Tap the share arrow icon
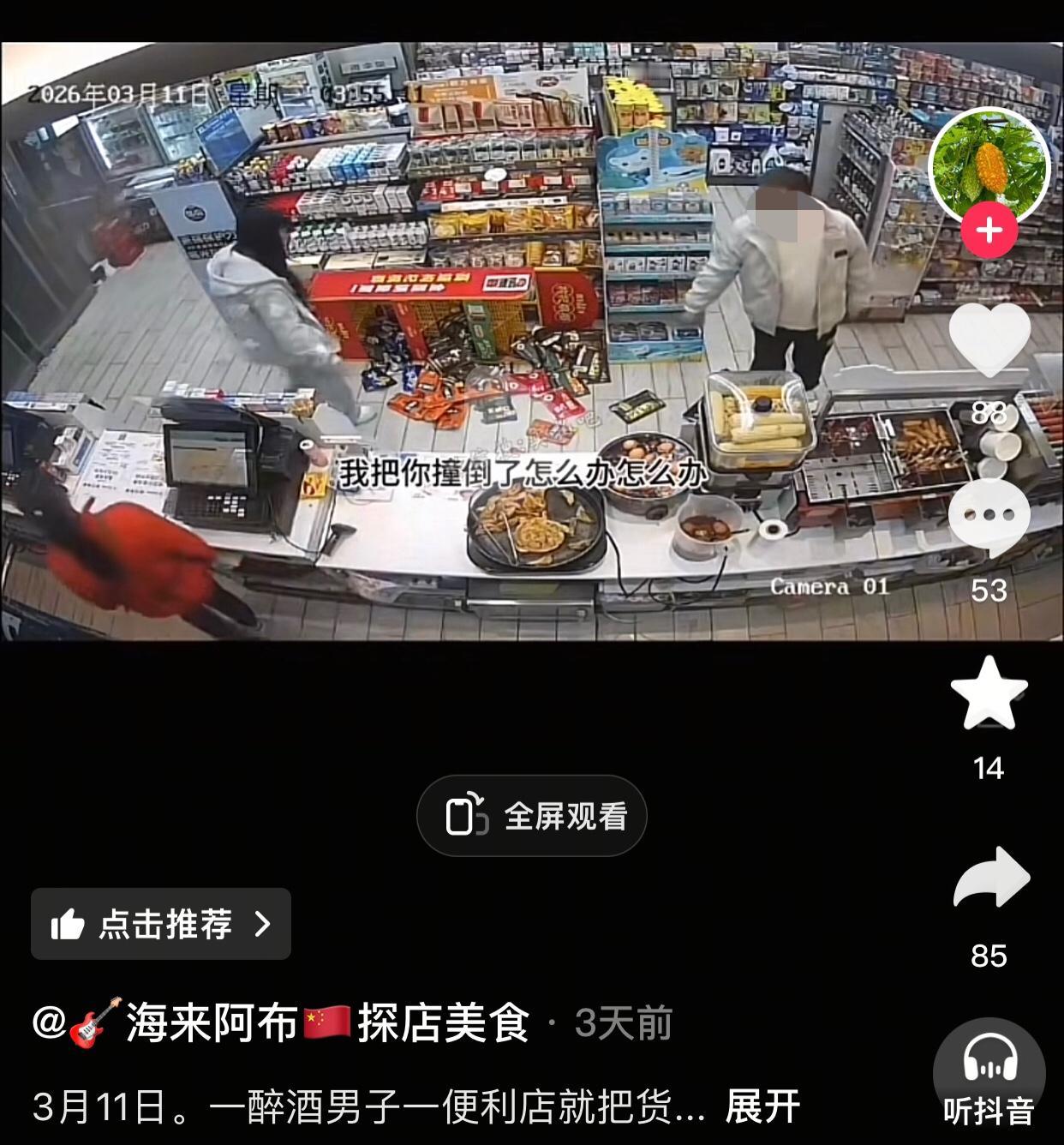Image resolution: width=1064 pixels, height=1145 pixels. (x=990, y=878)
